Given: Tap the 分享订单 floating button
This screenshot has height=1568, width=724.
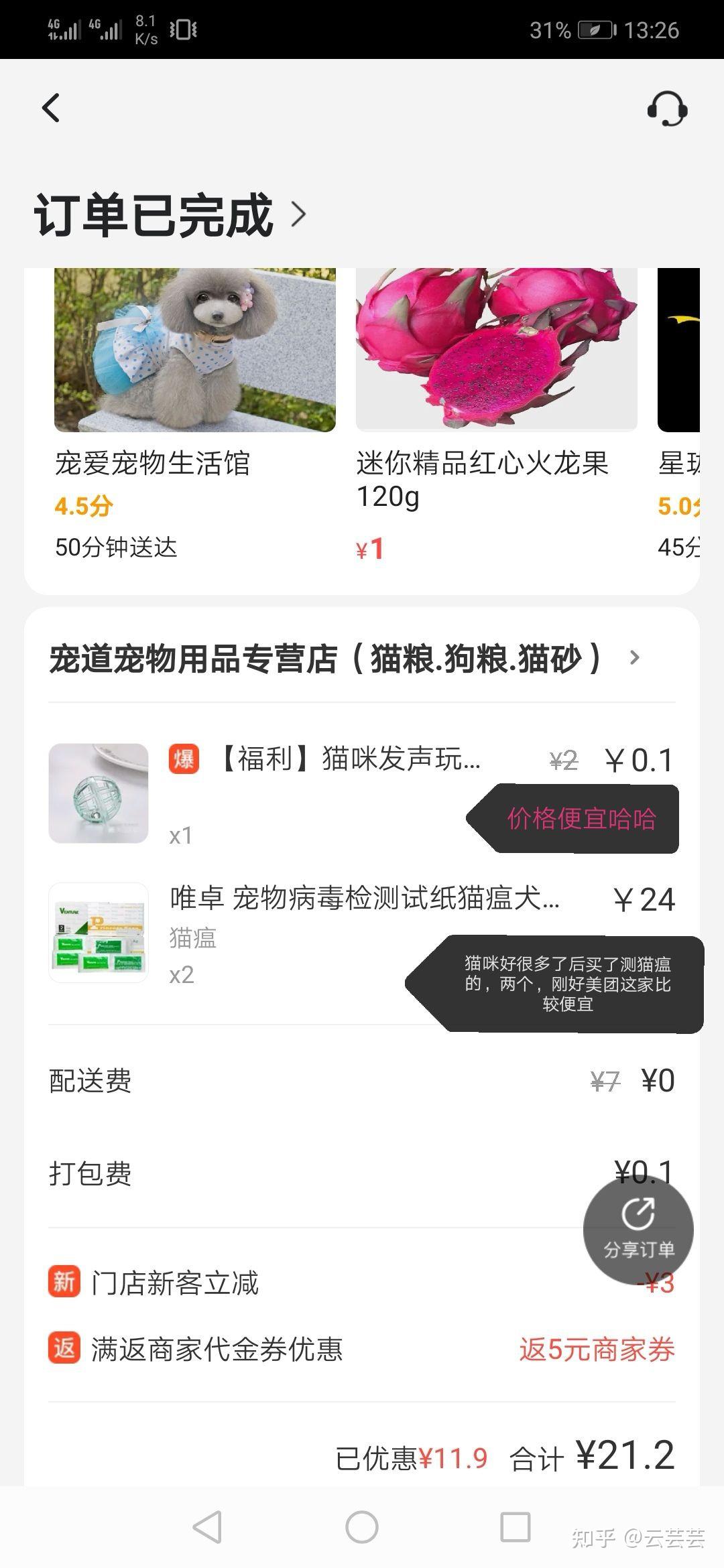Looking at the screenshot, I should coord(638,1230).
